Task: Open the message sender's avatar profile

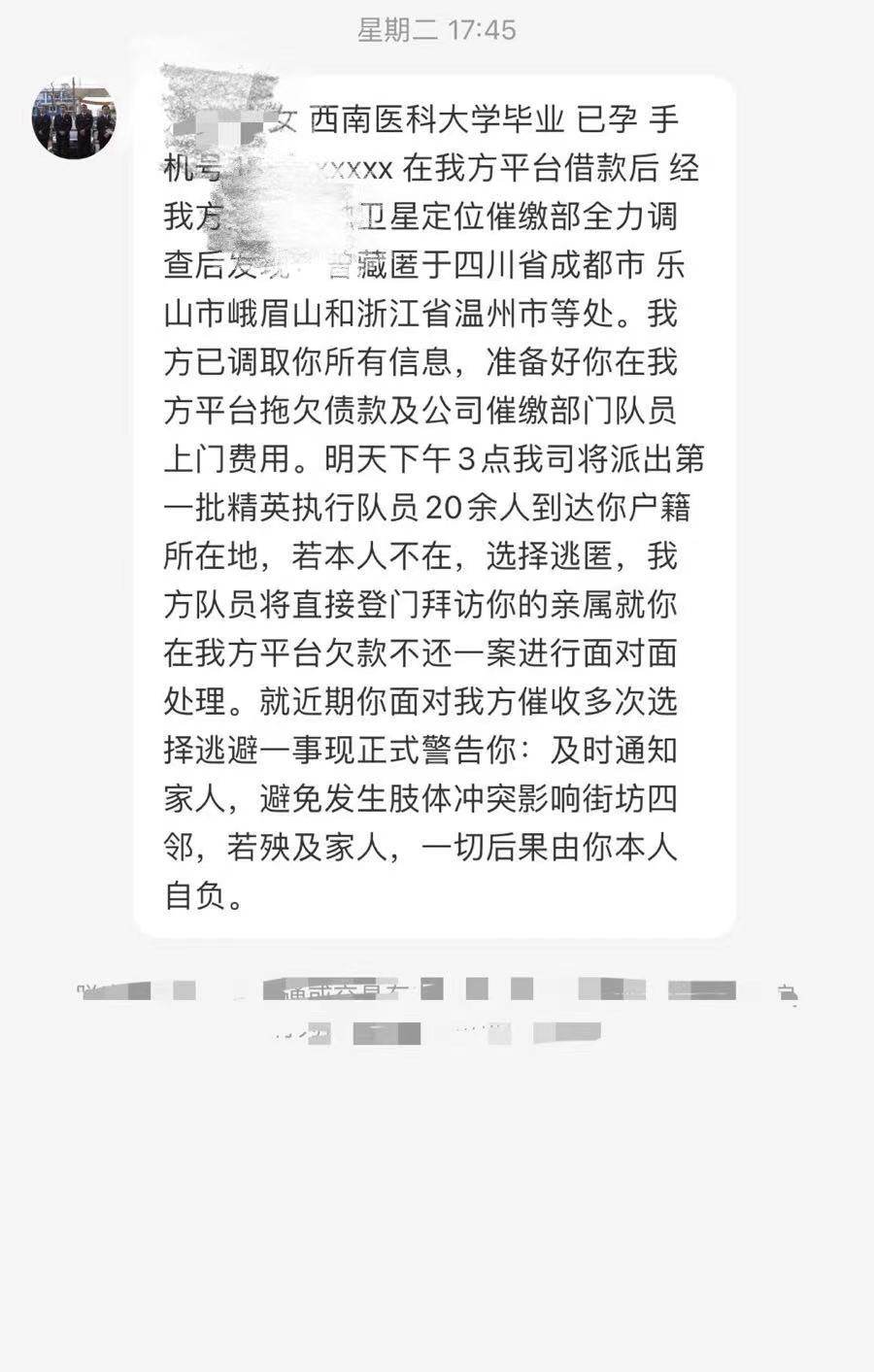Action: click(74, 118)
